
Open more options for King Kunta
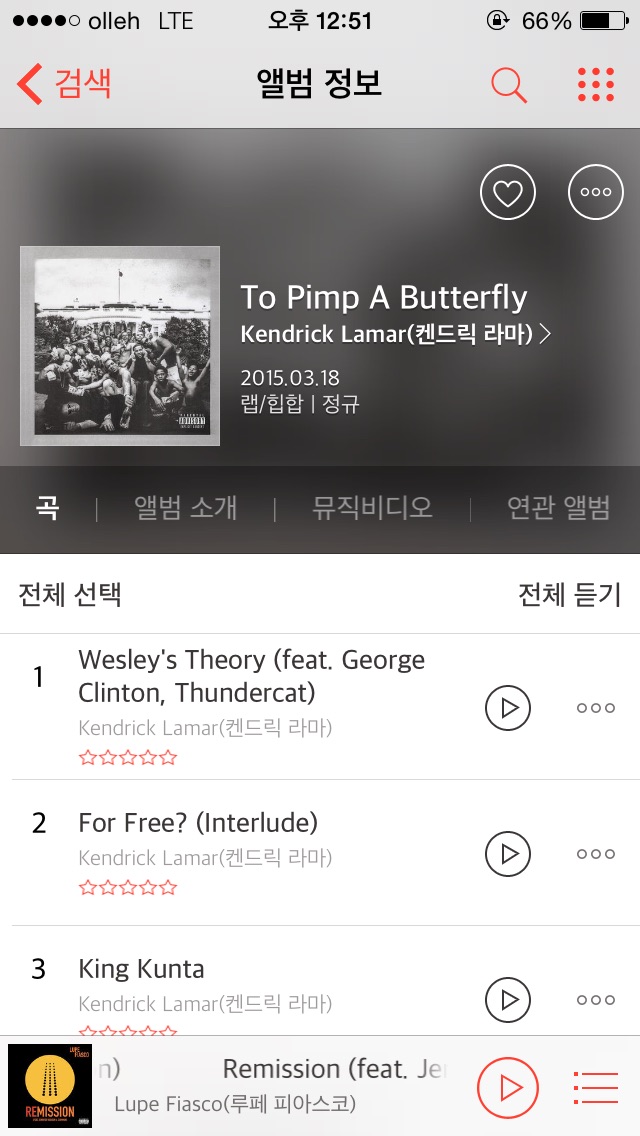[595, 999]
